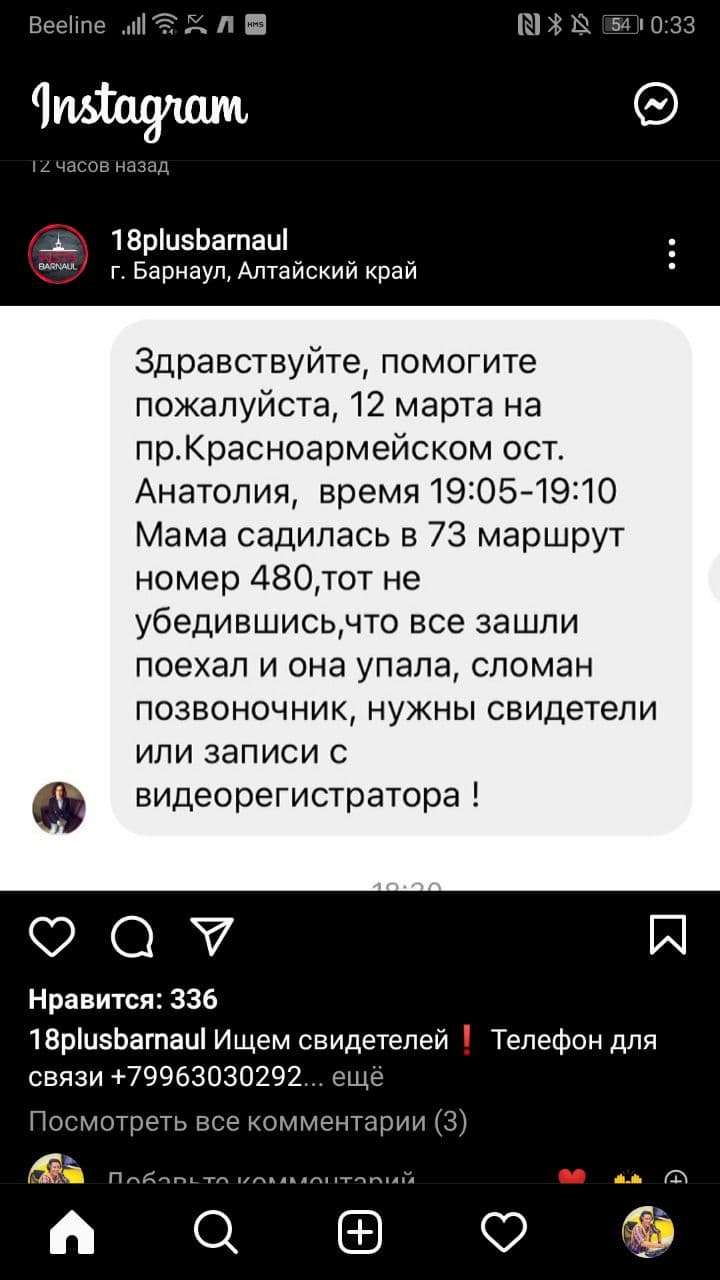Open the Activity heart tab
Viewport: 720px width, 1280px height.
(x=504, y=1231)
